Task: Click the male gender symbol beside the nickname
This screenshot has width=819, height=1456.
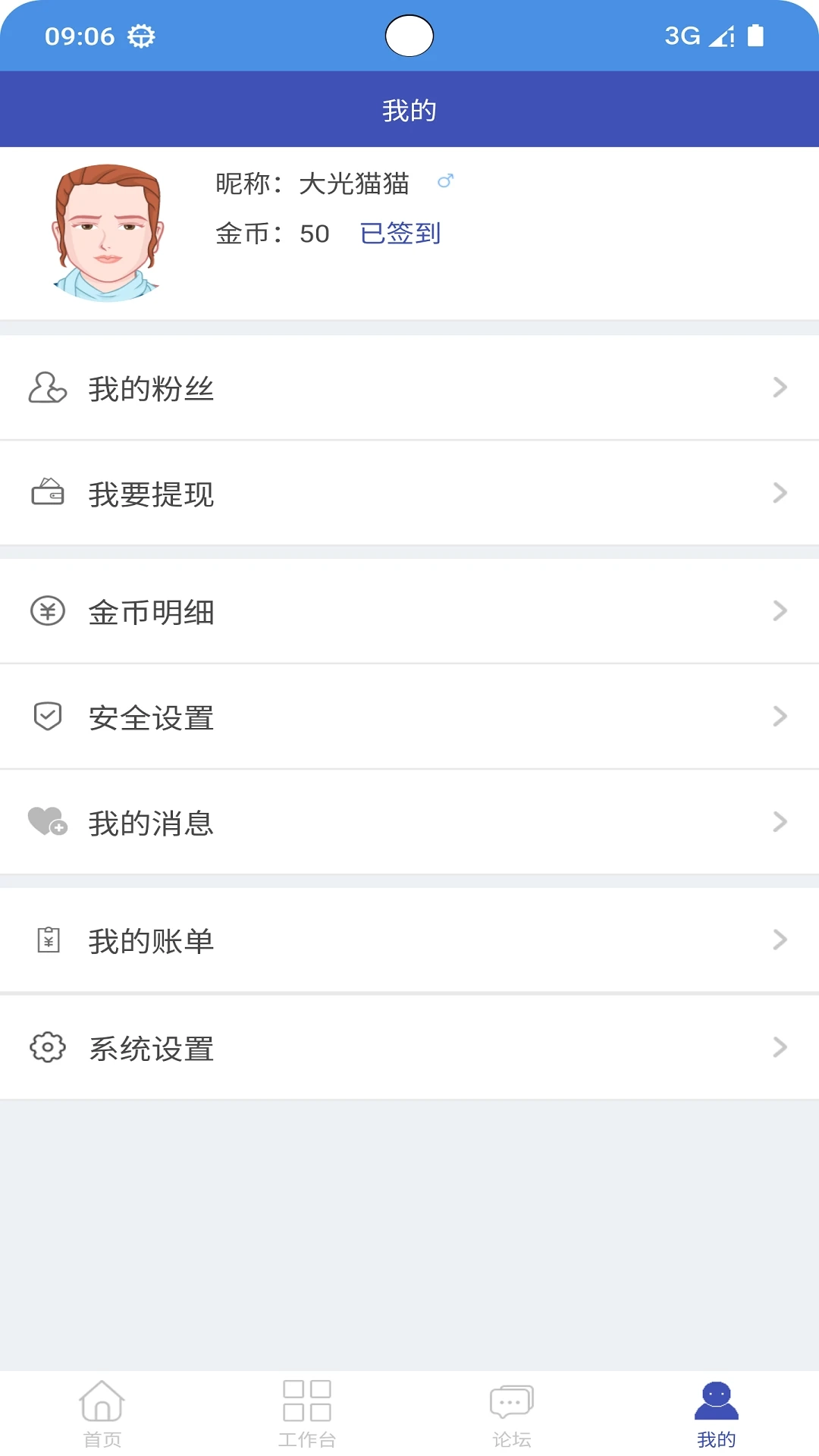Action: (446, 180)
